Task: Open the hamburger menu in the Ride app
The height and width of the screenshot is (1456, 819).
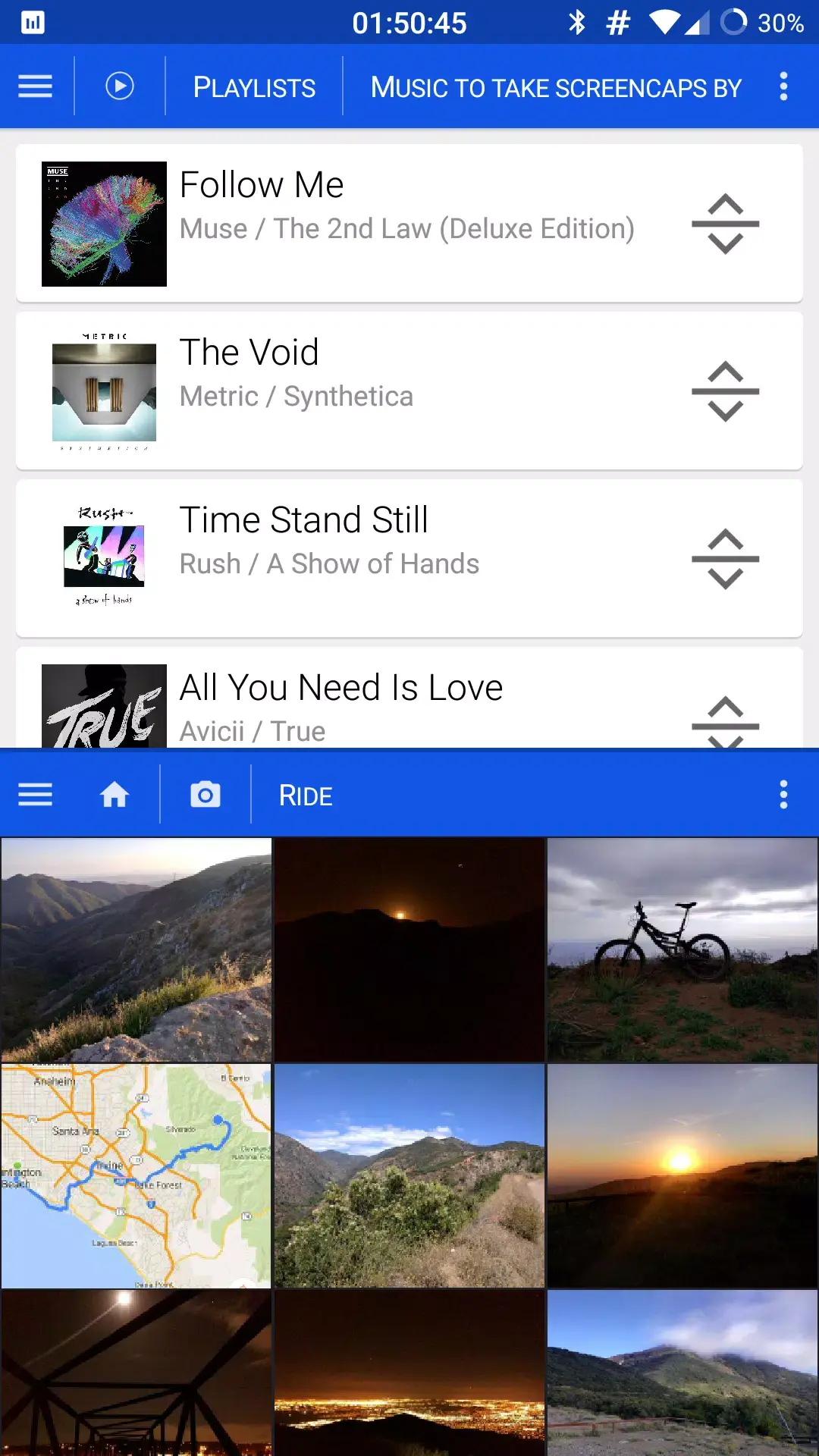Action: (35, 795)
